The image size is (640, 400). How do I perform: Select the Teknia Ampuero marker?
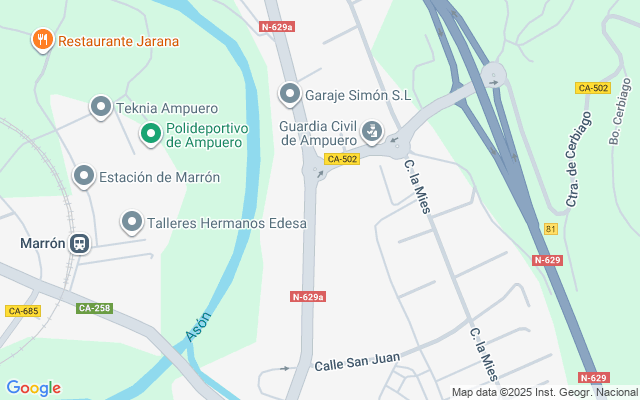click(x=100, y=106)
